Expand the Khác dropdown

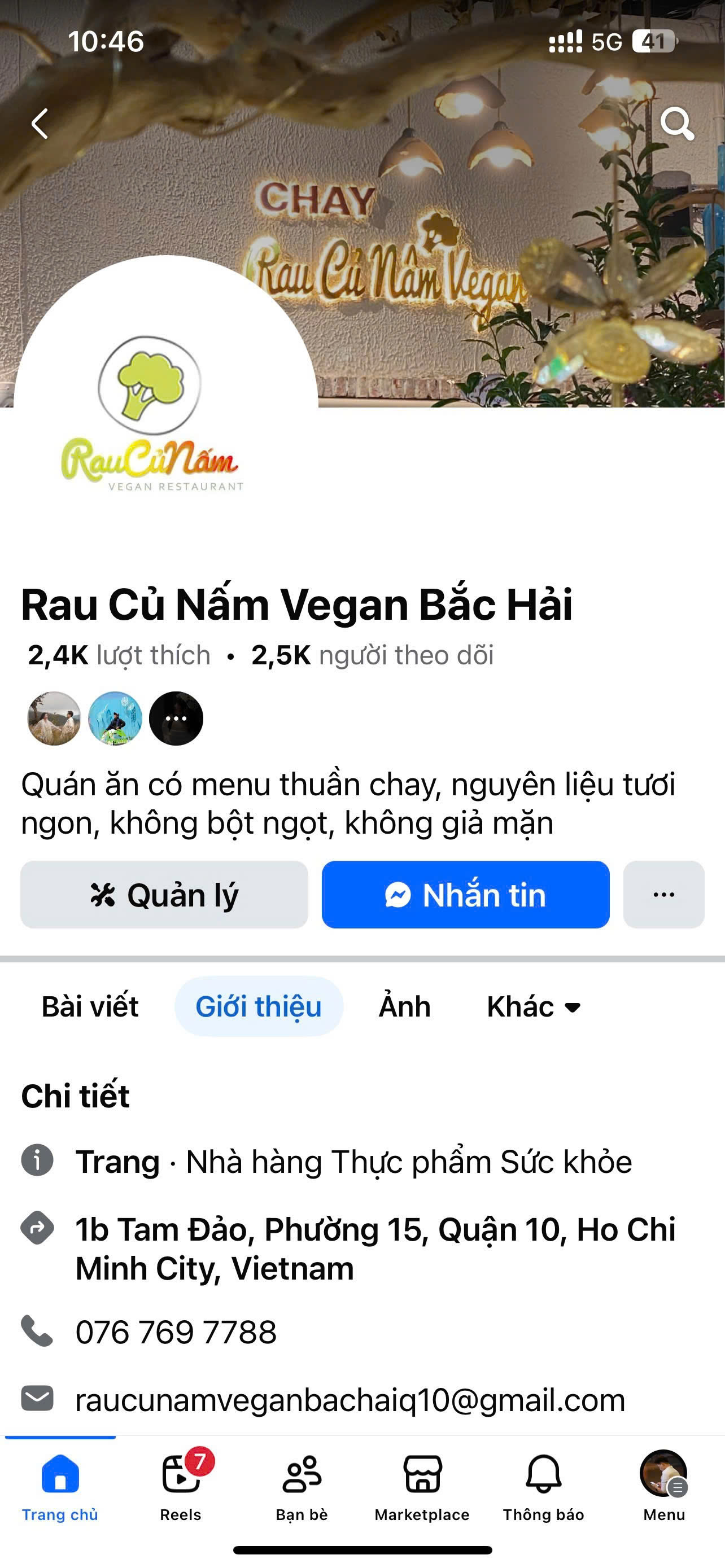(x=534, y=1007)
